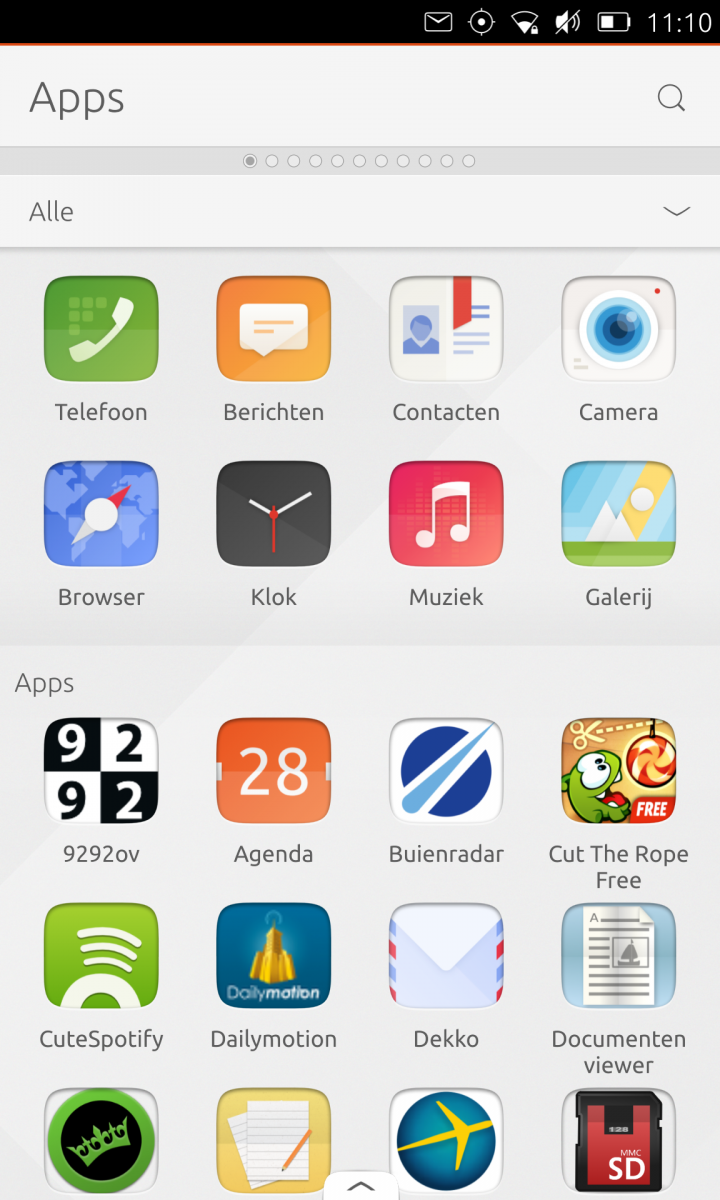Launch the Telefoon app

101,329
